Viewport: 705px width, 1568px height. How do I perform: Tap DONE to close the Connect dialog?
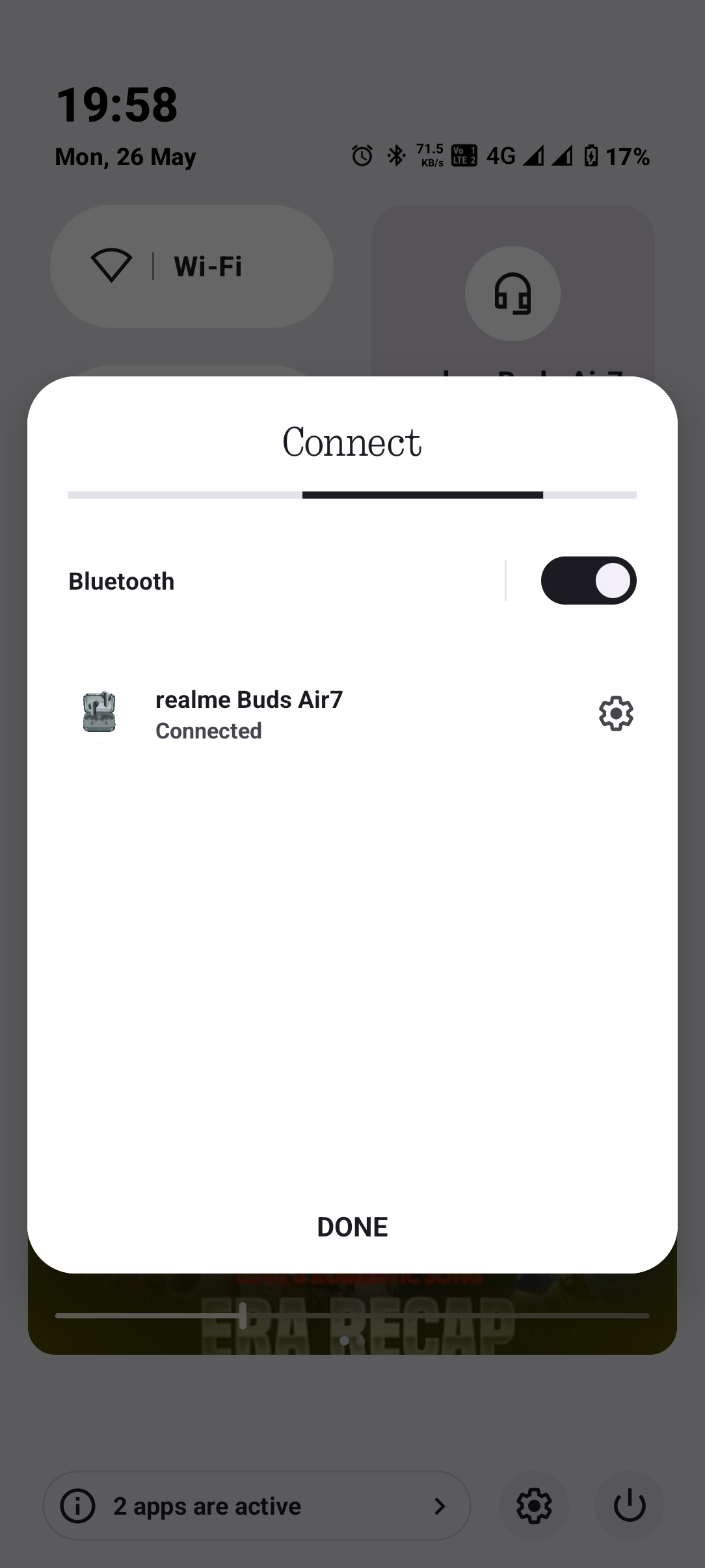(352, 1227)
